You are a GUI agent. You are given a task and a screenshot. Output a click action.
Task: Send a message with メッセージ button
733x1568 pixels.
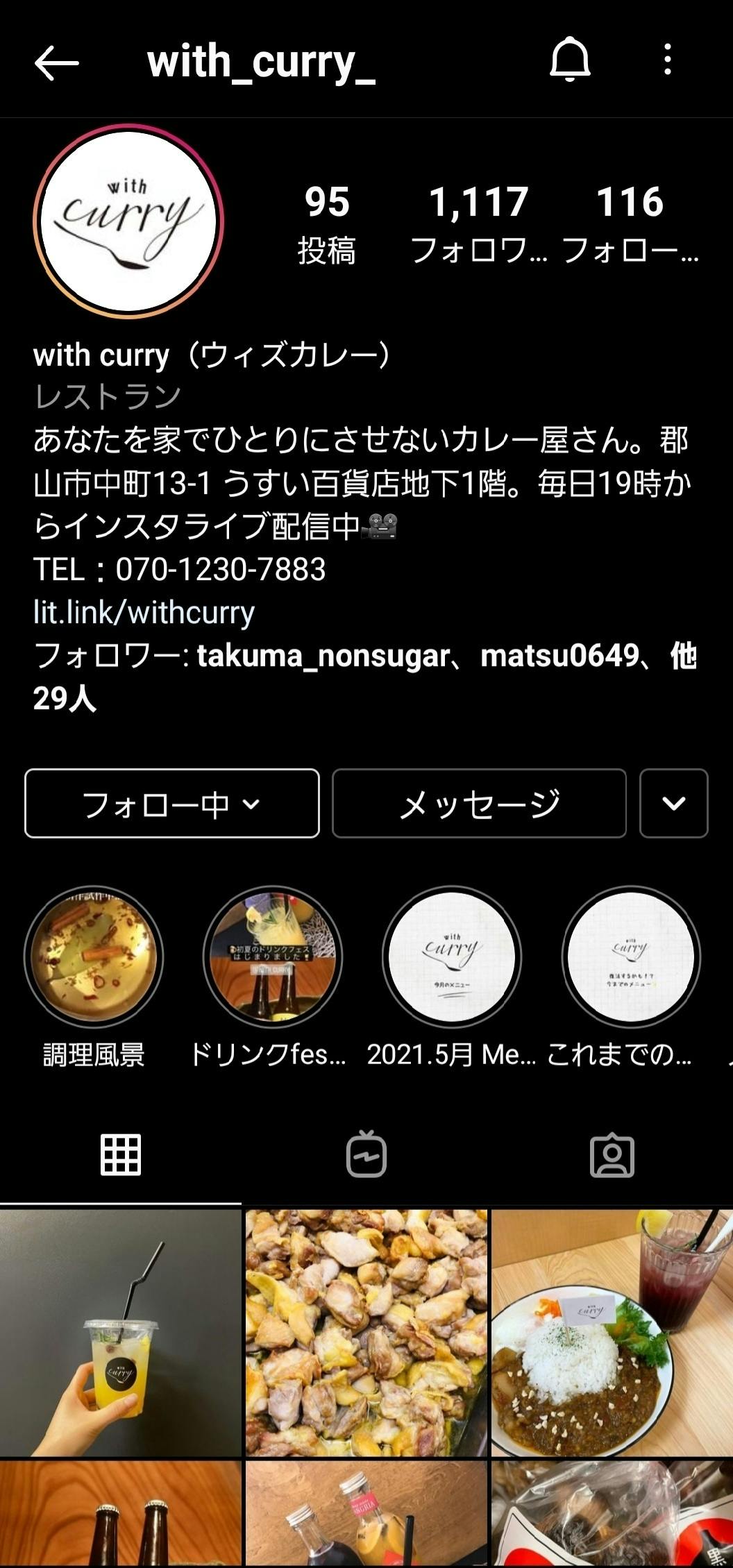479,804
